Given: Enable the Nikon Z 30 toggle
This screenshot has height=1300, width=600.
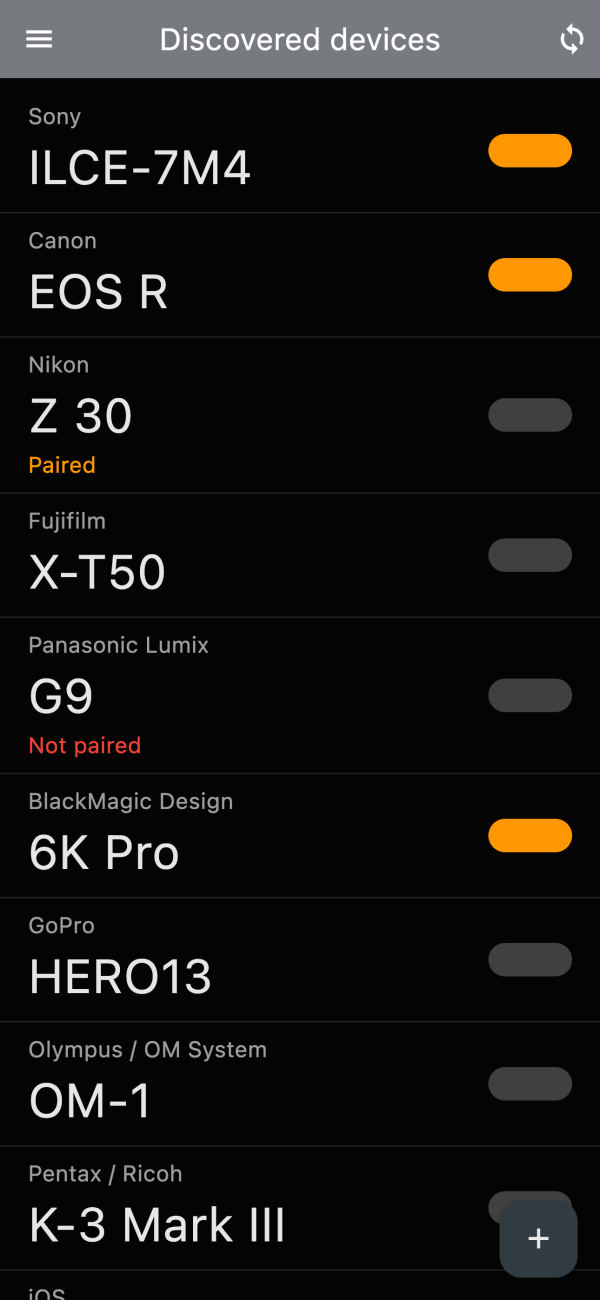Looking at the screenshot, I should (x=530, y=415).
